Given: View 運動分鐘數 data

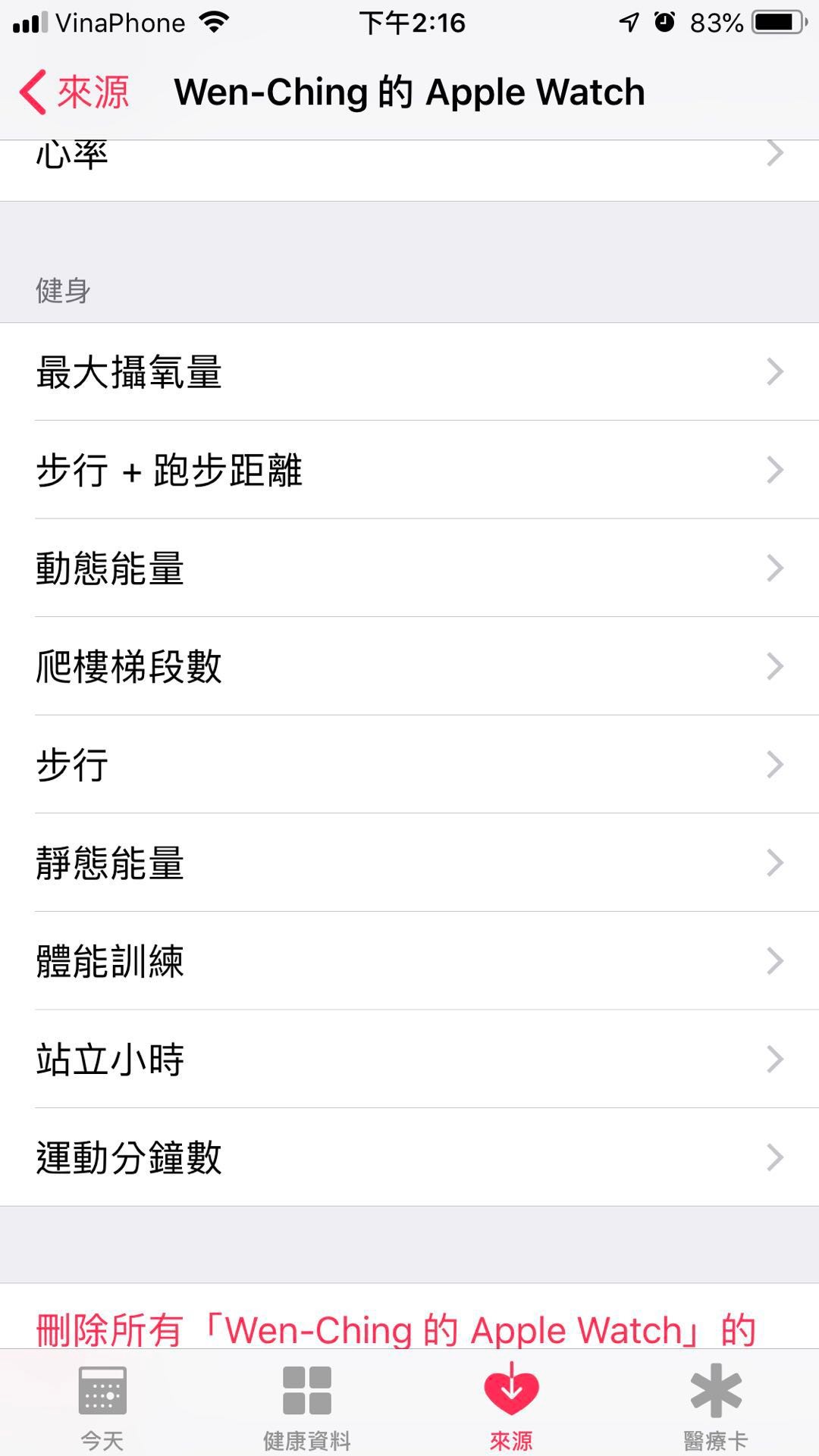Looking at the screenshot, I should (x=409, y=1157).
